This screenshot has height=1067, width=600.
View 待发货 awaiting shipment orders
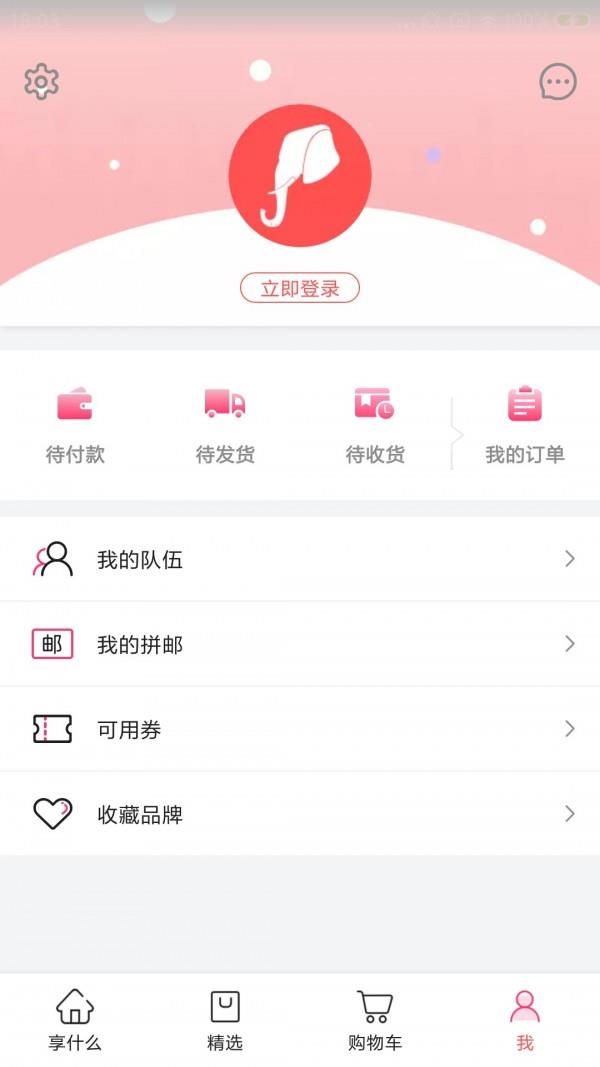click(225, 425)
